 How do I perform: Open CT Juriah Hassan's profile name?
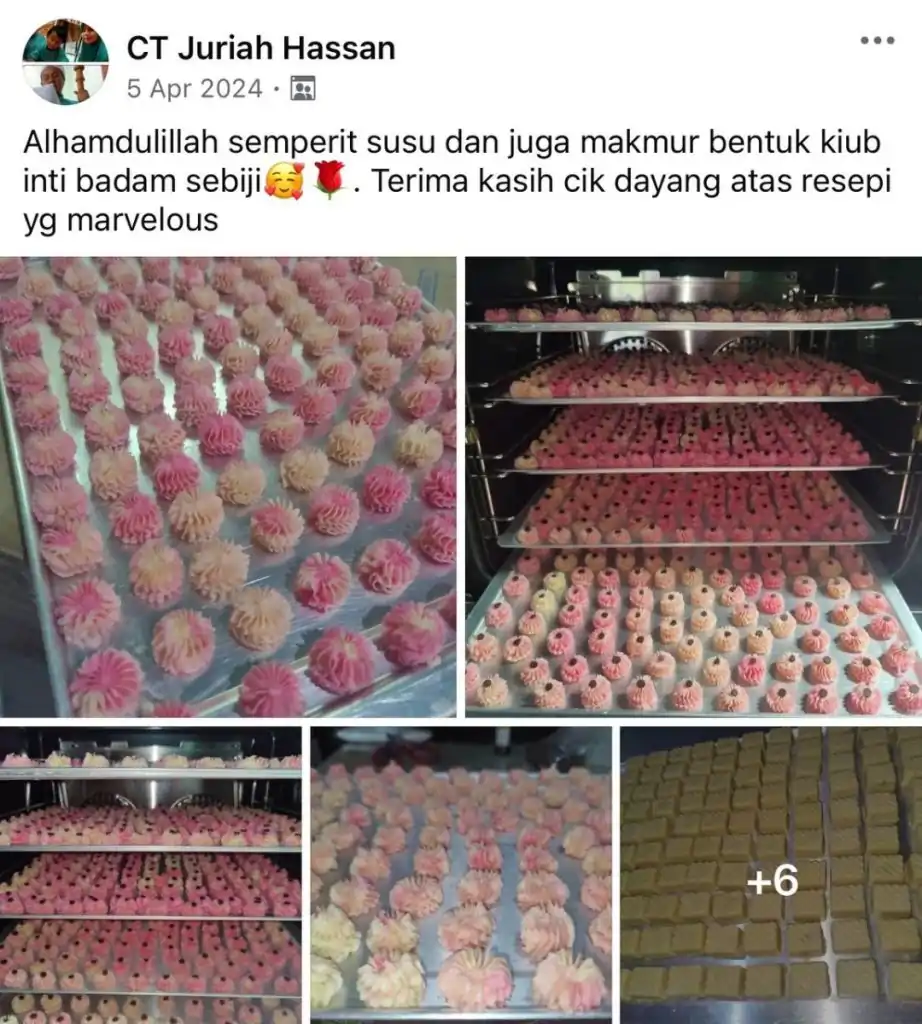261,47
